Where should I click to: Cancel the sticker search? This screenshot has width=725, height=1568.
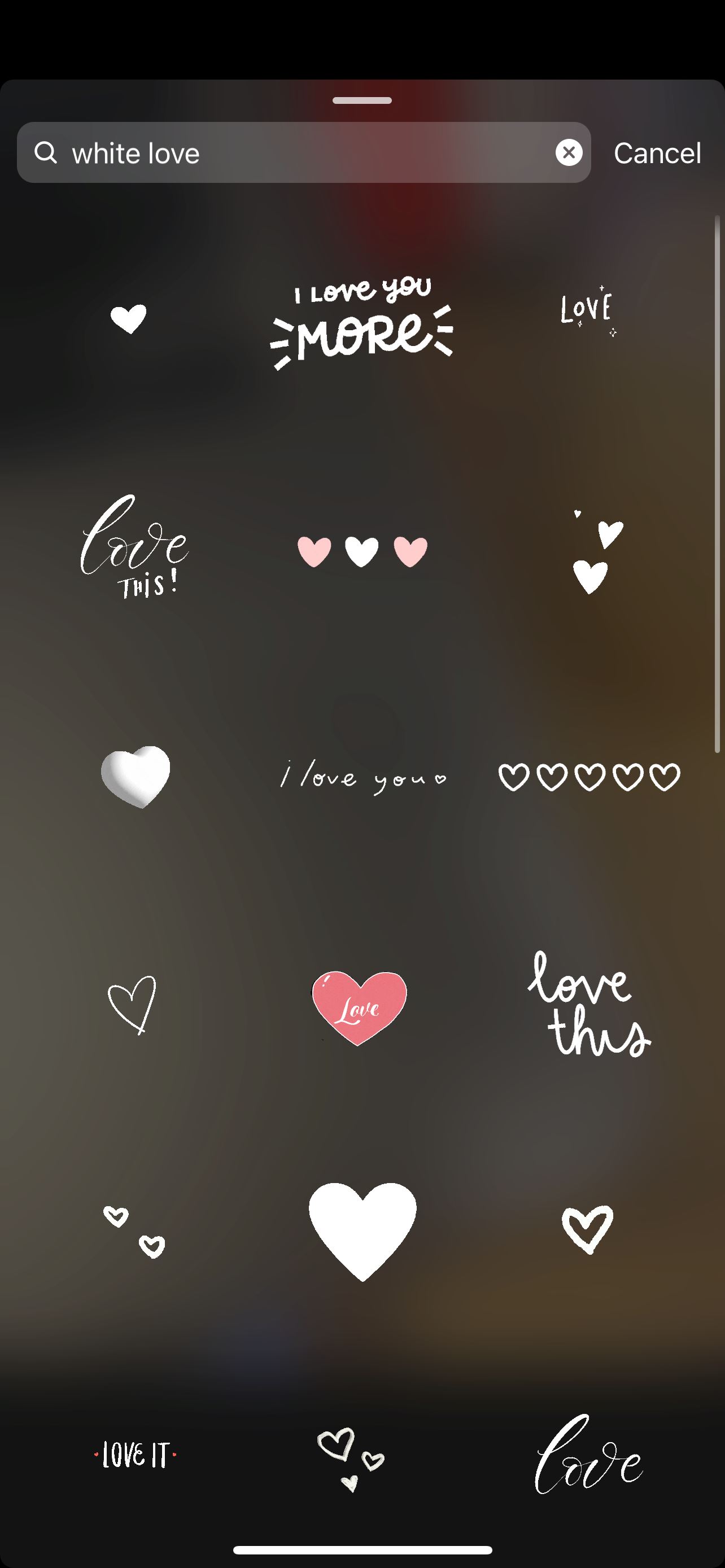pyautogui.click(x=657, y=153)
